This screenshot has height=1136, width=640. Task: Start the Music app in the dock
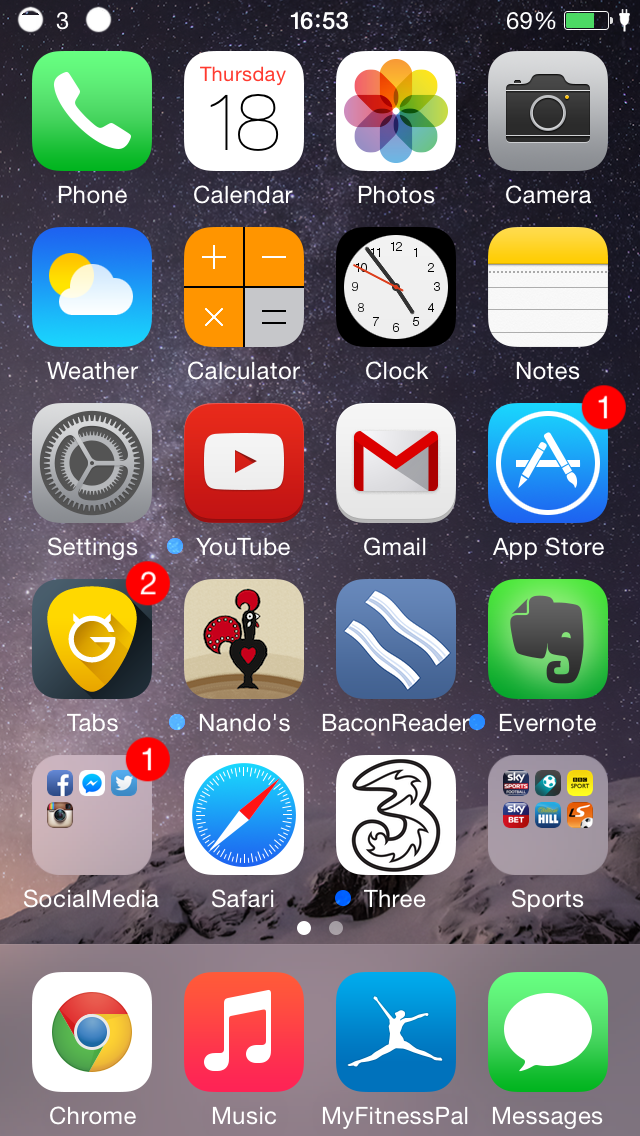click(x=244, y=1031)
